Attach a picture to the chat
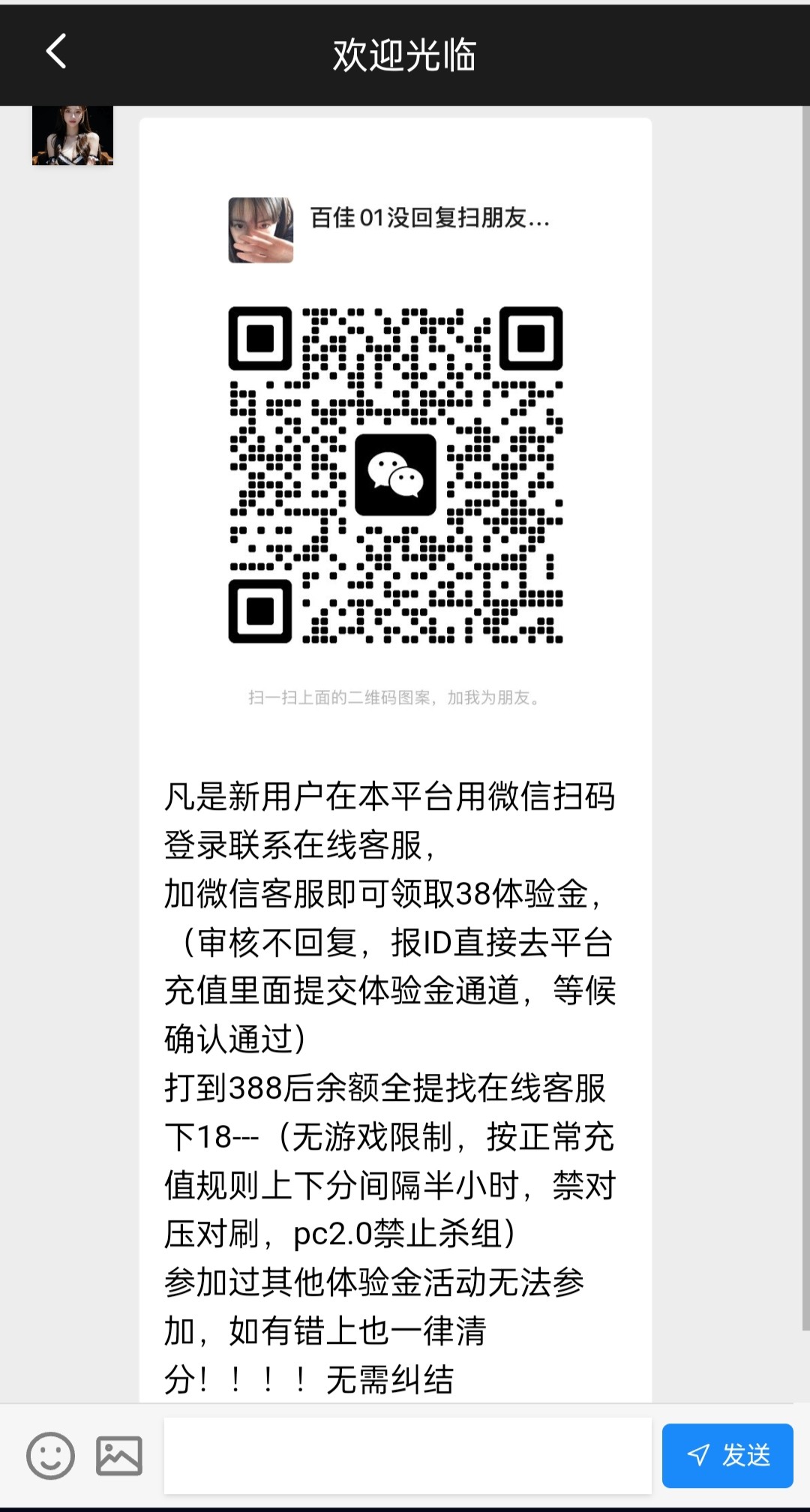Viewport: 810px width, 1512px height. (x=118, y=1455)
